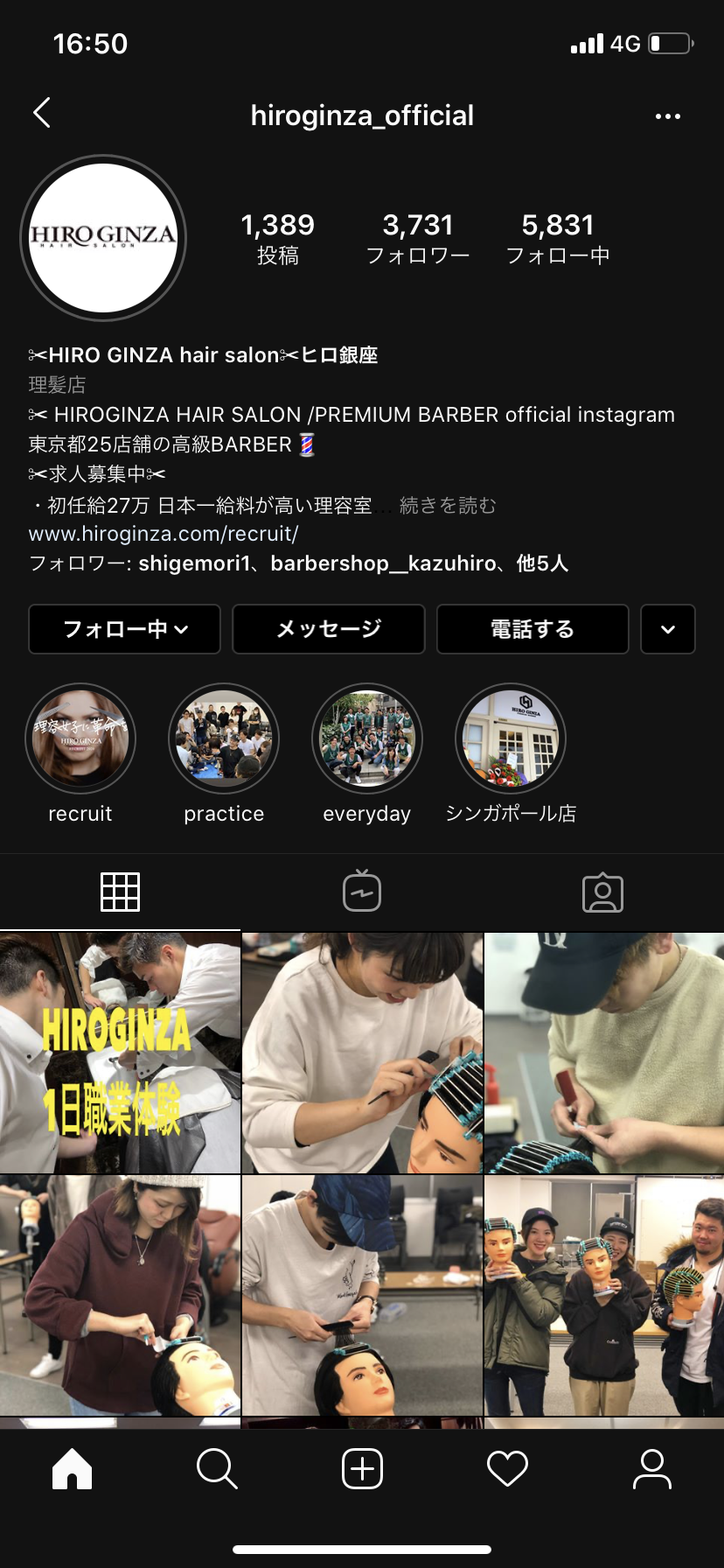
Task: Open the シンガポール店 highlight
Action: pyautogui.click(x=511, y=738)
